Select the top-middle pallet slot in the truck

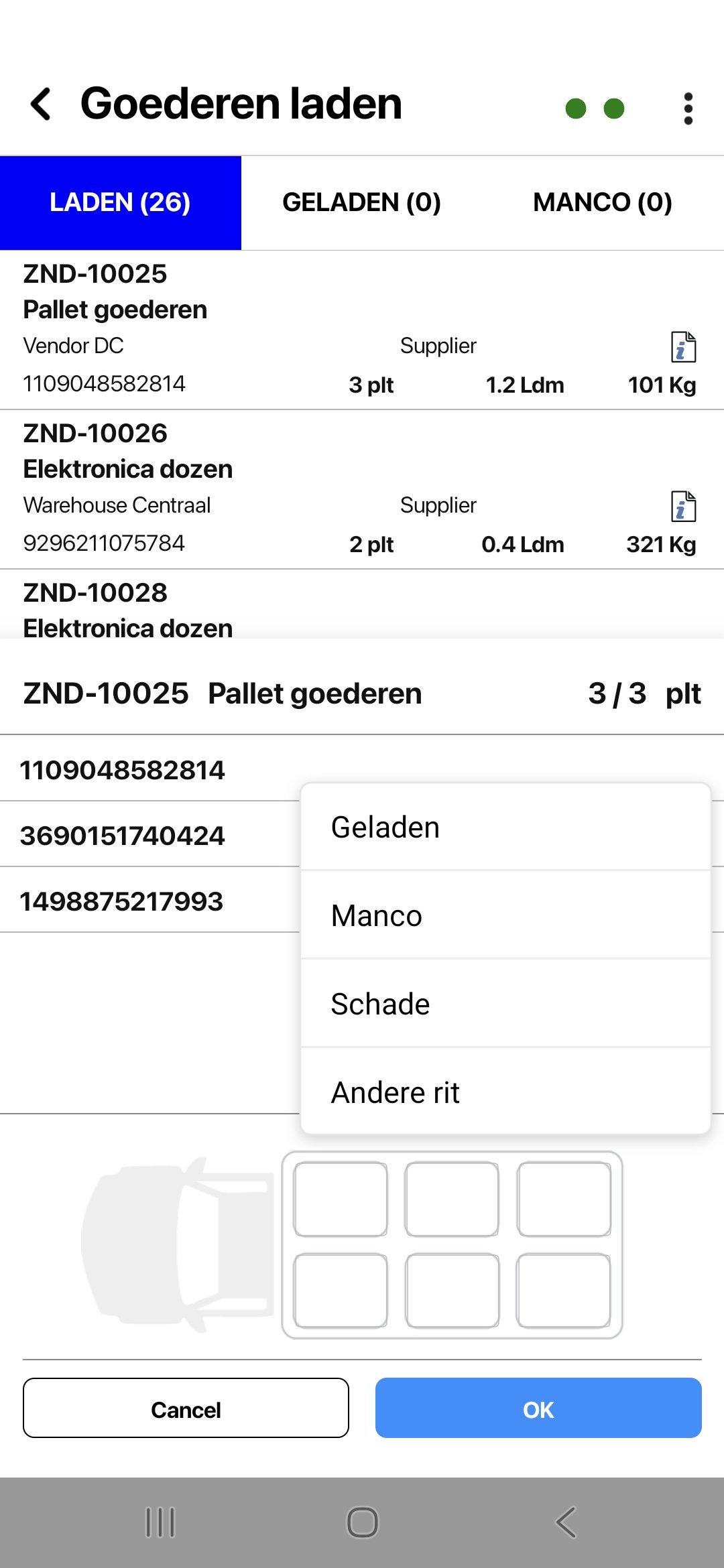pos(452,1206)
